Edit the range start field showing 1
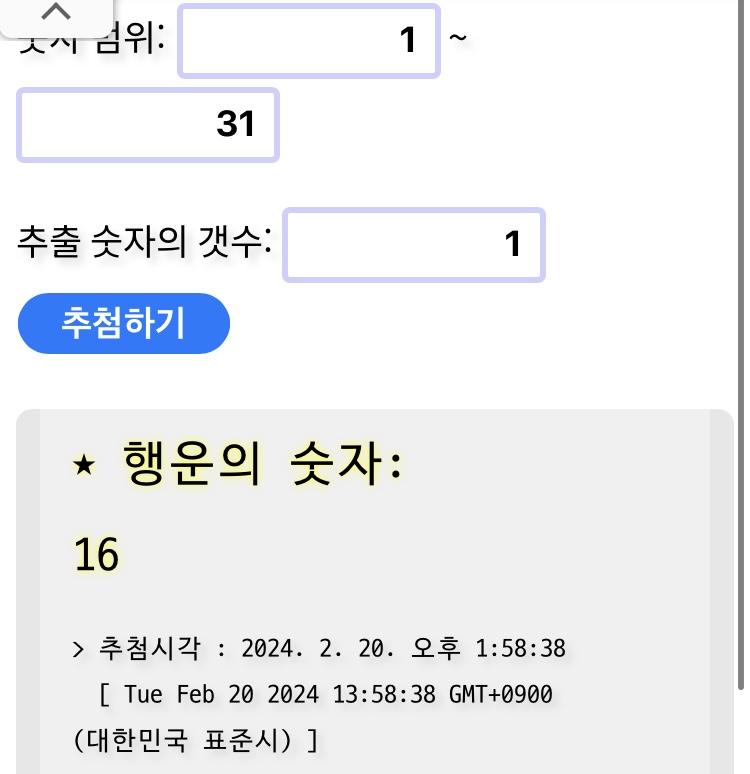The height and width of the screenshot is (774, 750). [x=309, y=41]
